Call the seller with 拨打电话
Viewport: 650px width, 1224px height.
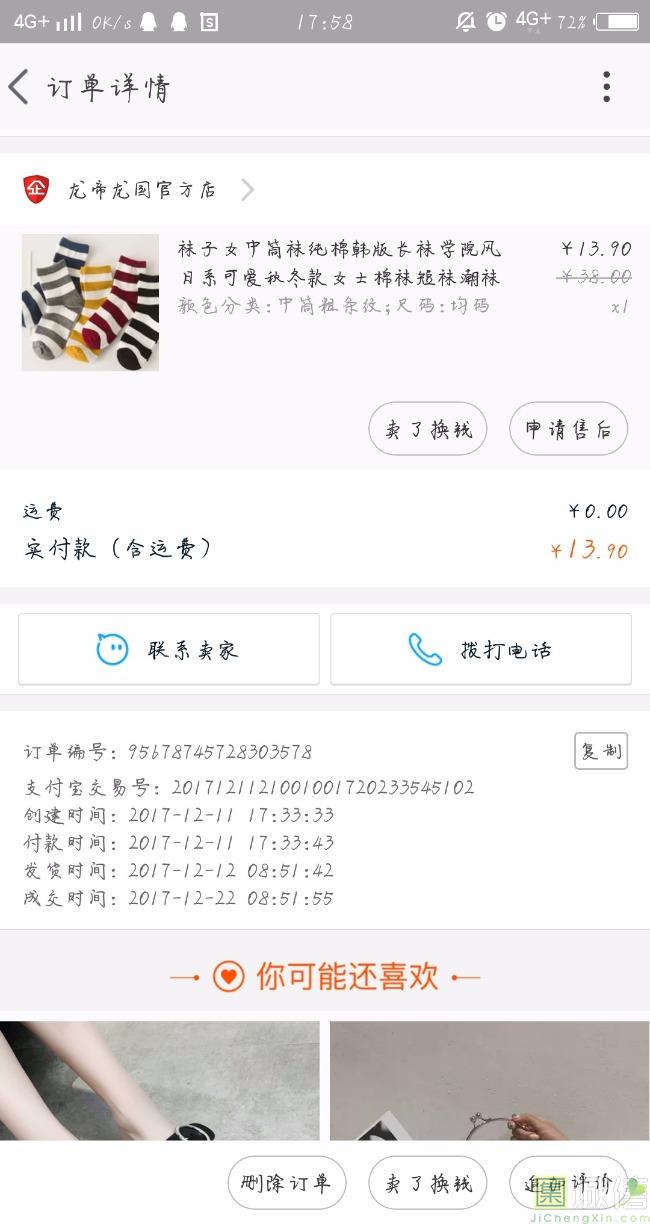click(x=481, y=650)
